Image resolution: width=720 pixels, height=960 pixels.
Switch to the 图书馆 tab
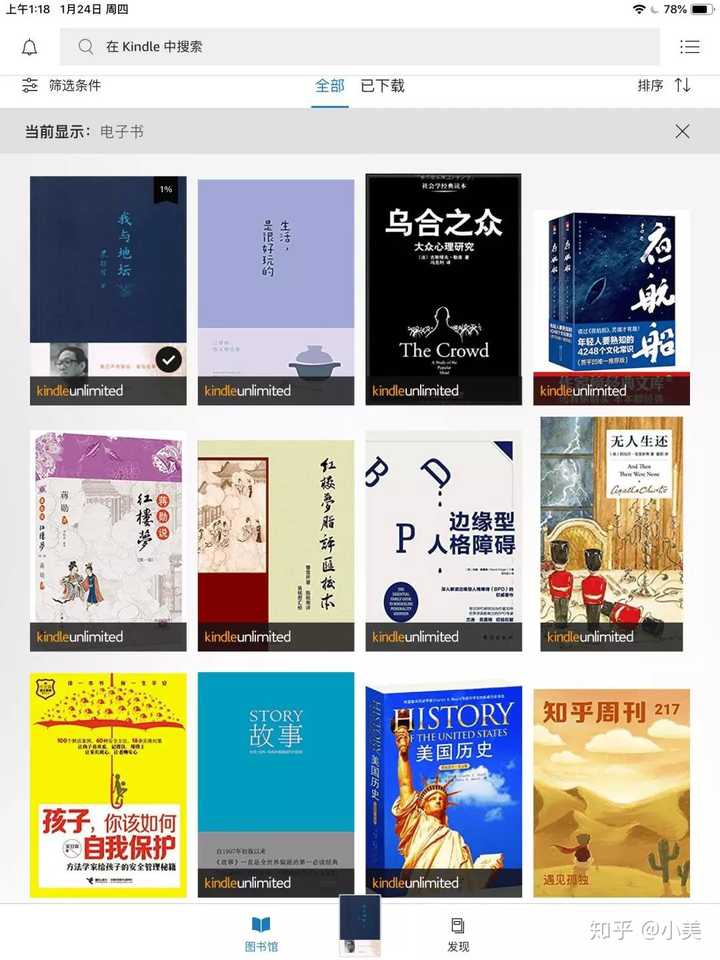tap(261, 935)
